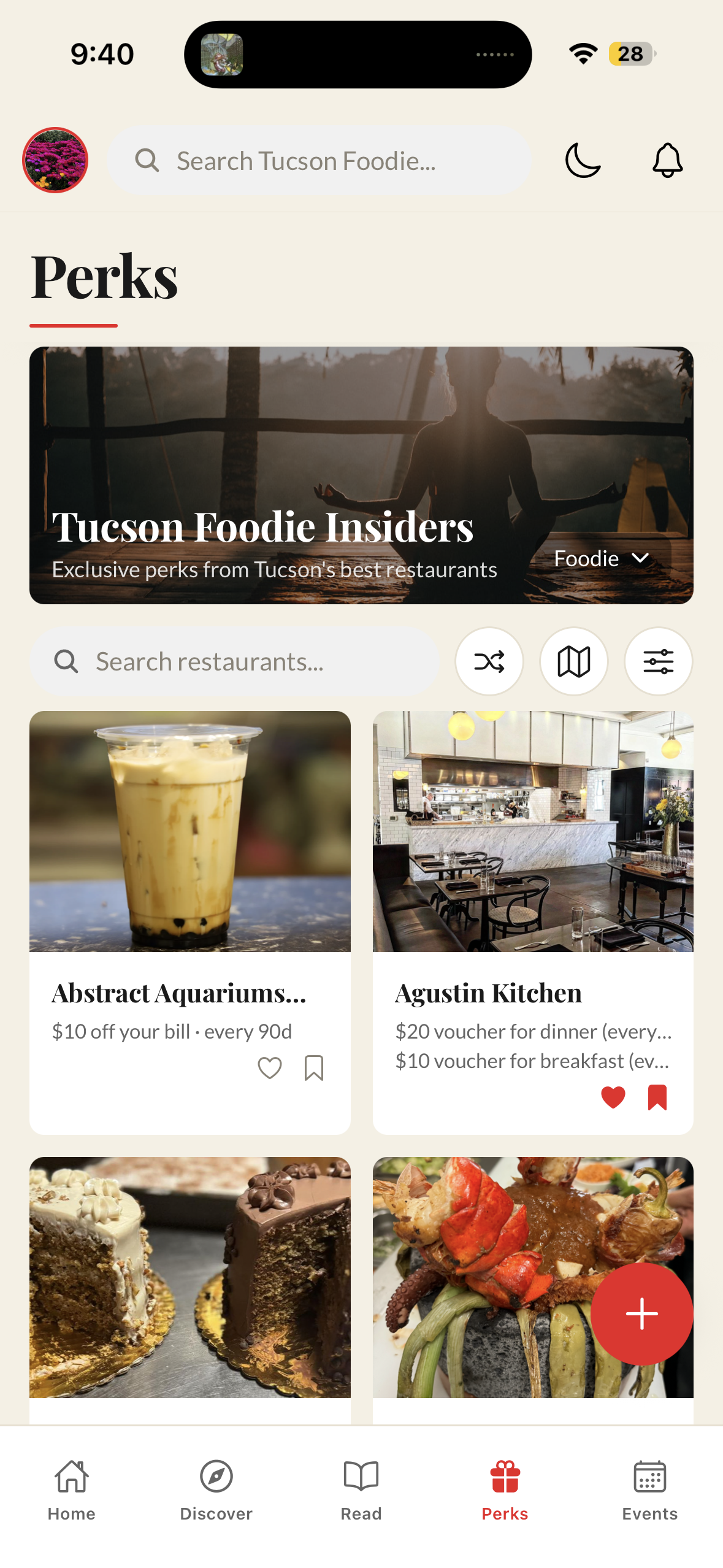Tap the red plus floating button
Viewport: 723px width, 1568px height.
tap(641, 1313)
